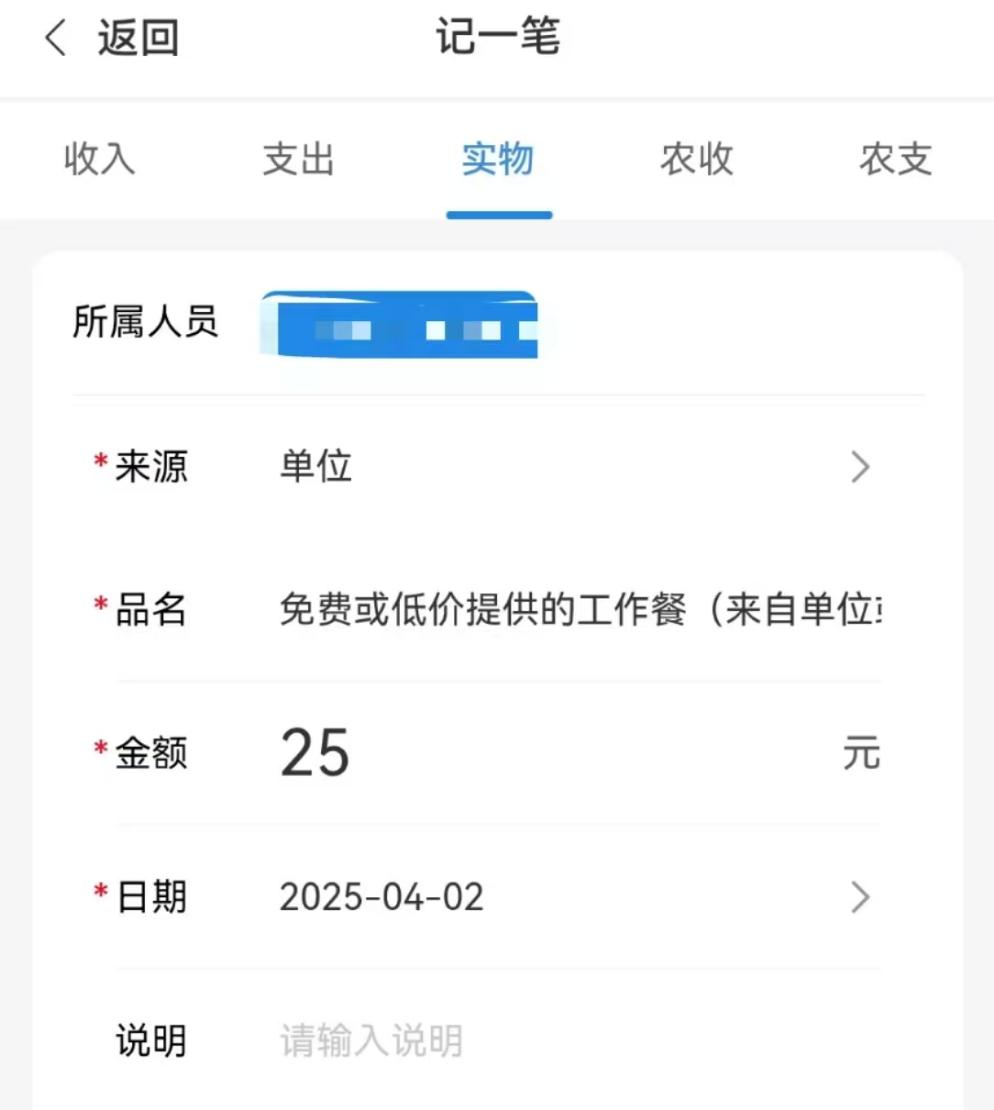Switch to the 支出 tab
The height and width of the screenshot is (1110, 994).
coord(298,160)
